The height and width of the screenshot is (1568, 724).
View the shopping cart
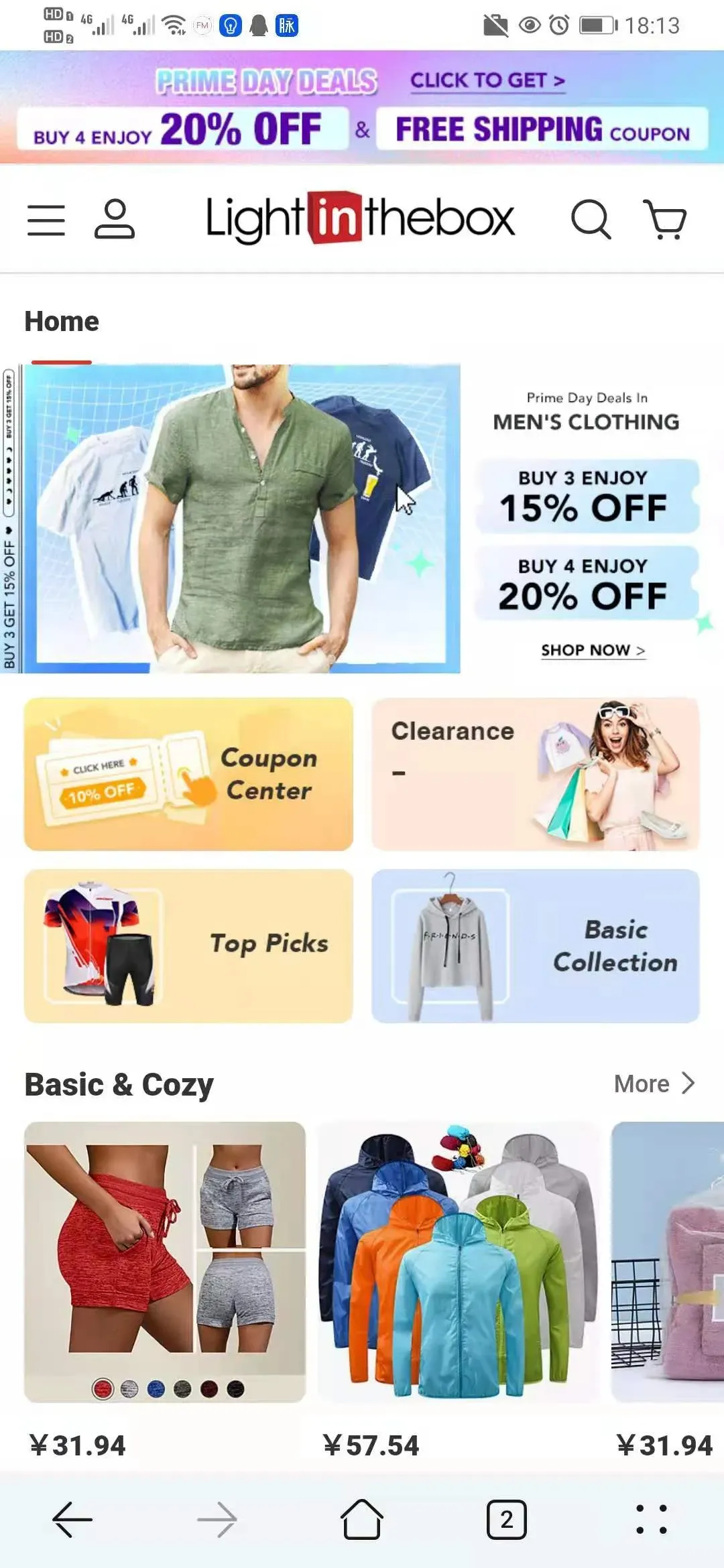tap(665, 219)
